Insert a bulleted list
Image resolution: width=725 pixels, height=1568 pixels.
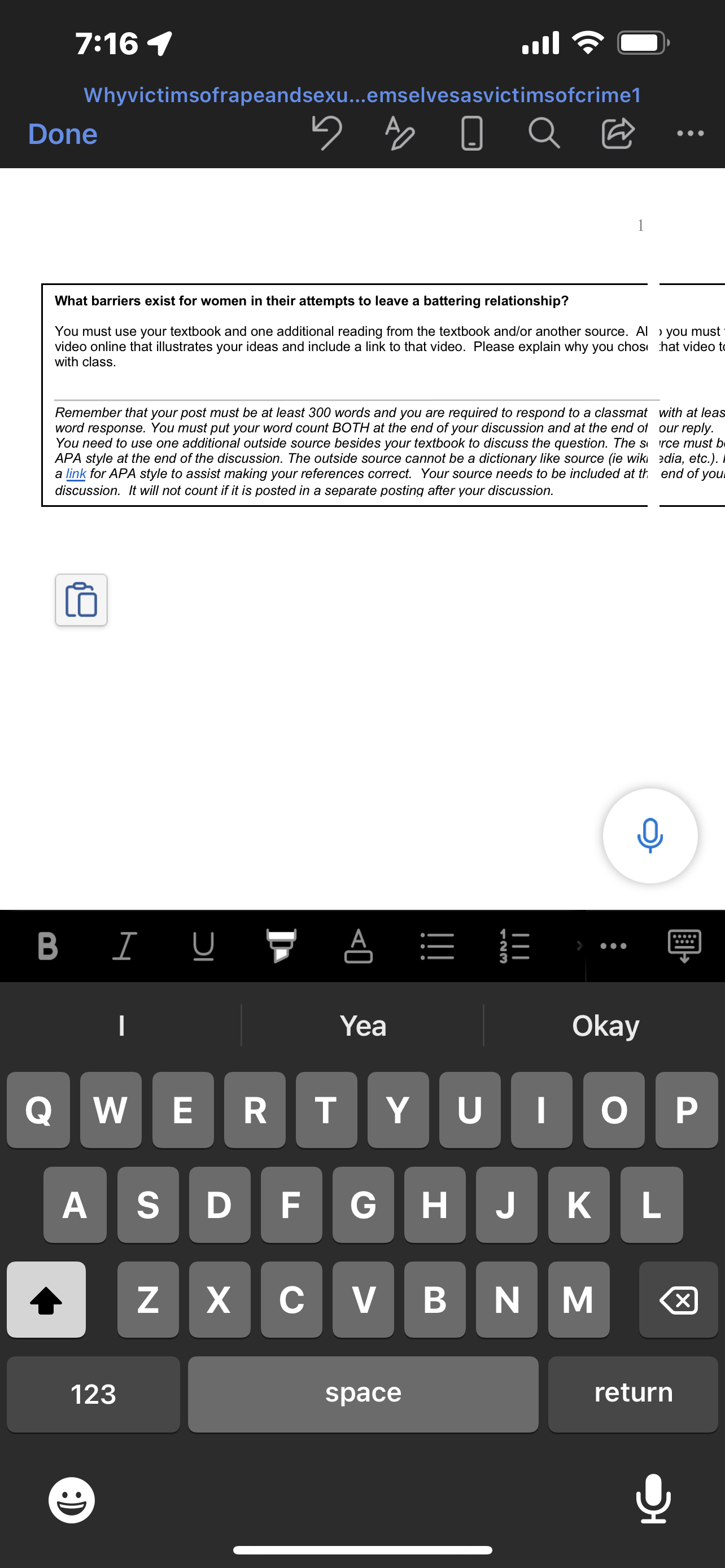(x=437, y=945)
